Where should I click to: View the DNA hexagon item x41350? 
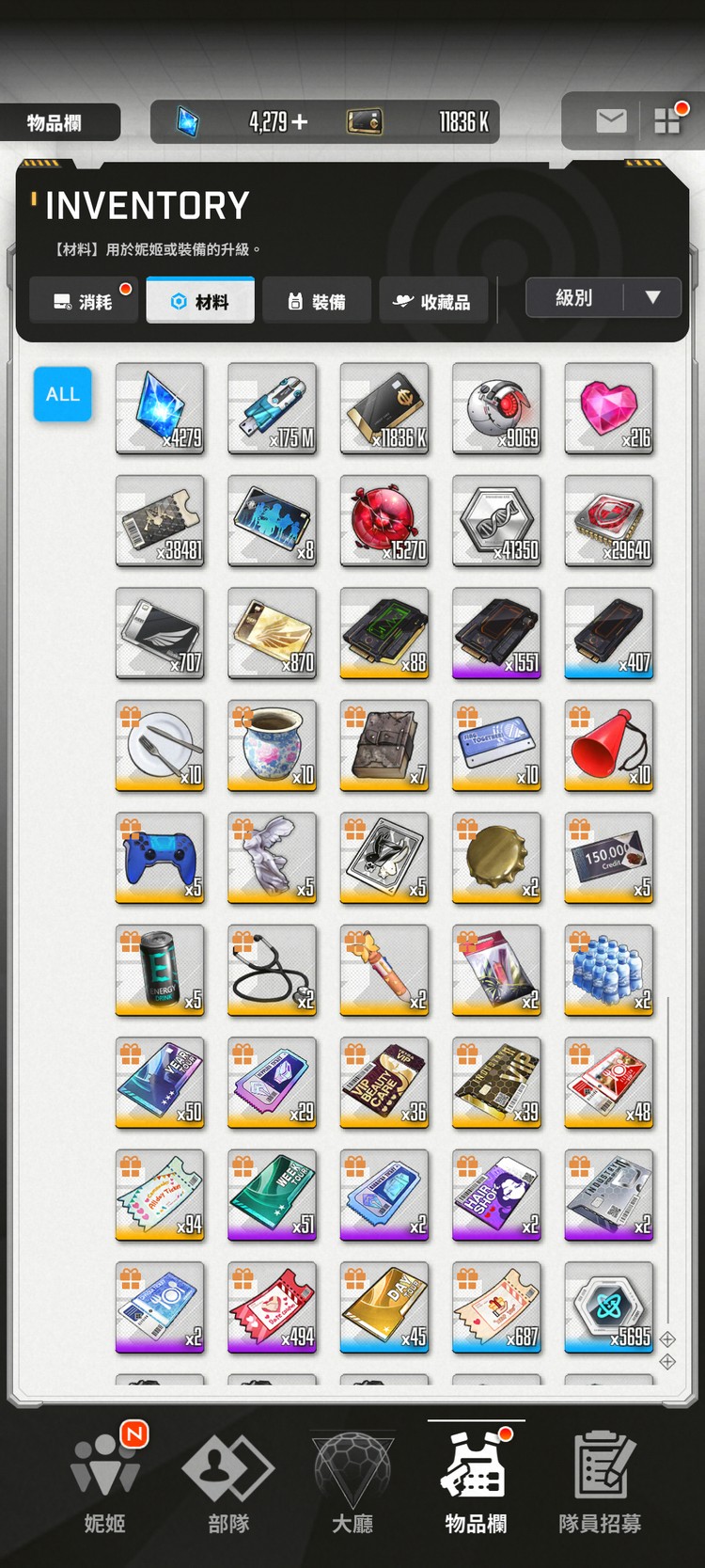pos(497,520)
